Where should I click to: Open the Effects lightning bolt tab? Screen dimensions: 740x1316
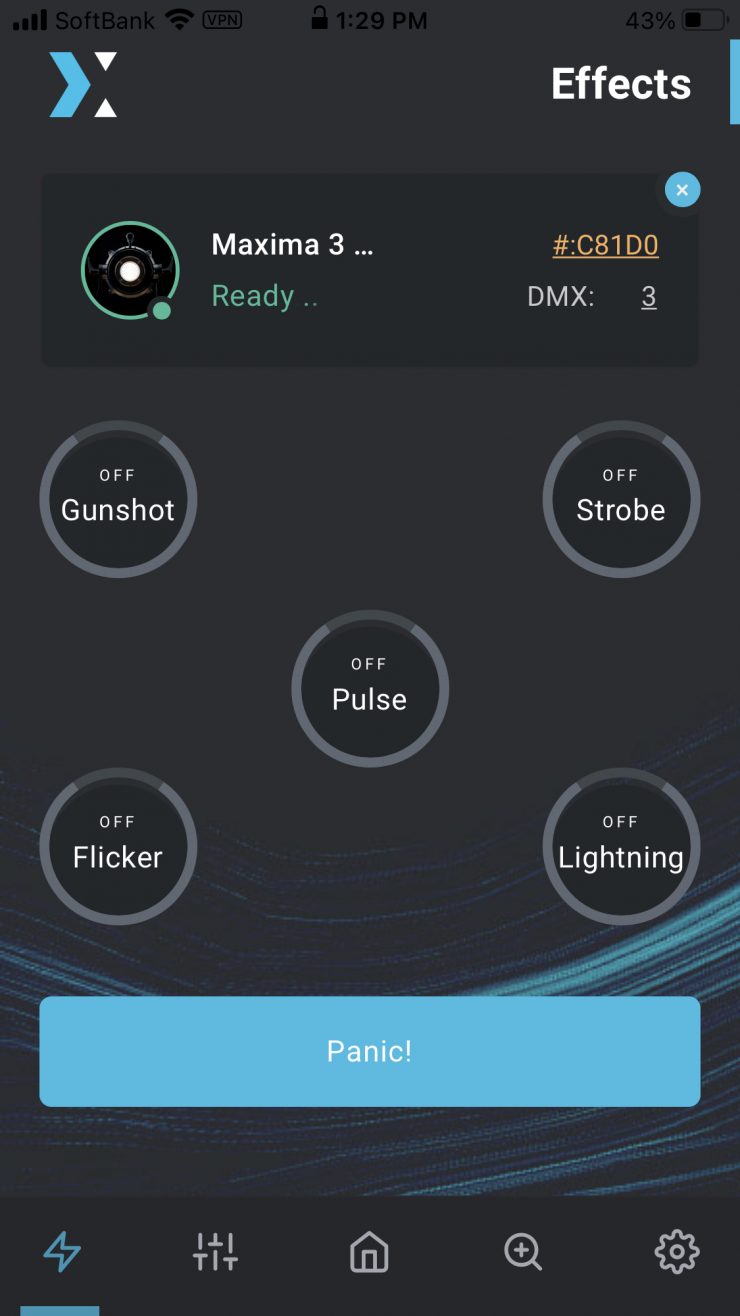(x=62, y=1251)
